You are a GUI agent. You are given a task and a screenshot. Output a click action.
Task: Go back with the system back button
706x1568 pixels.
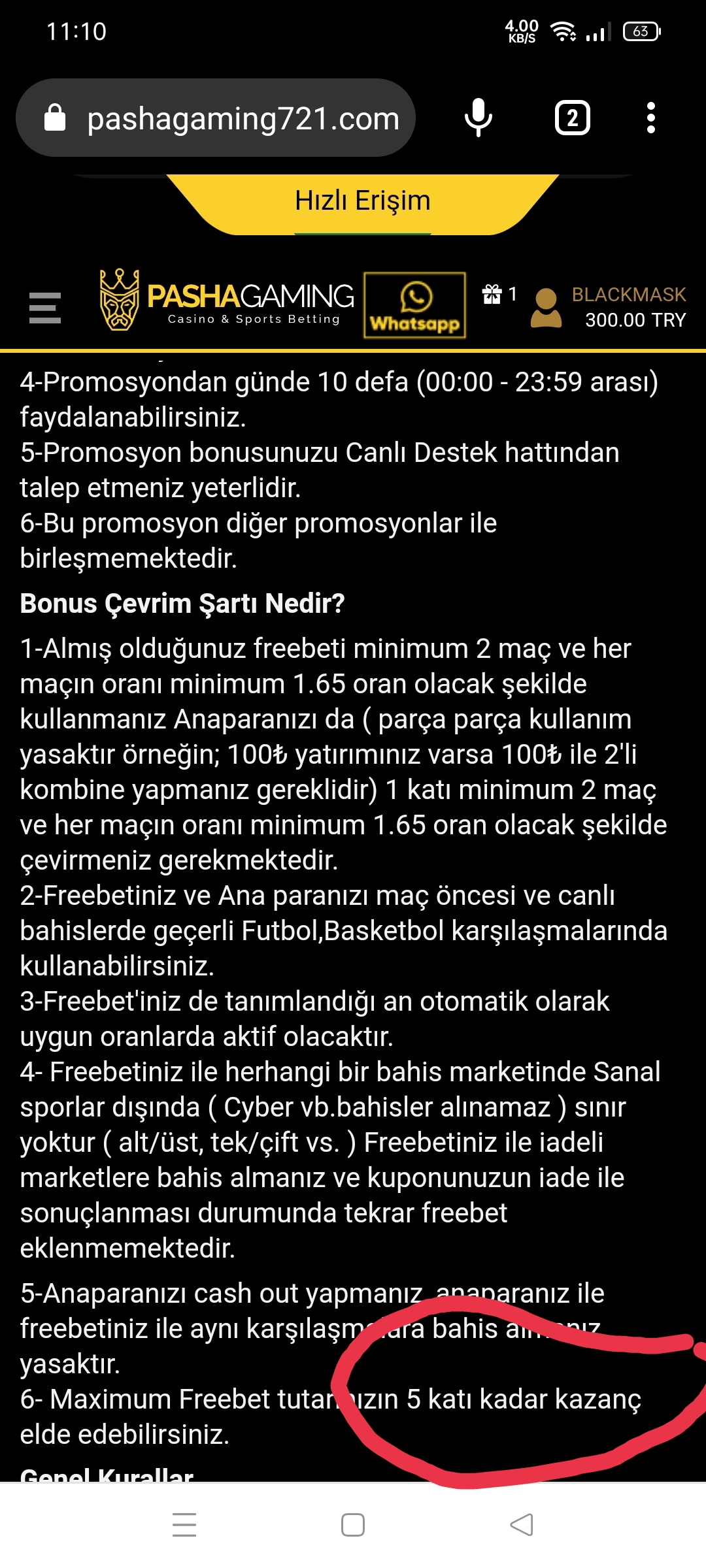pos(521,1525)
